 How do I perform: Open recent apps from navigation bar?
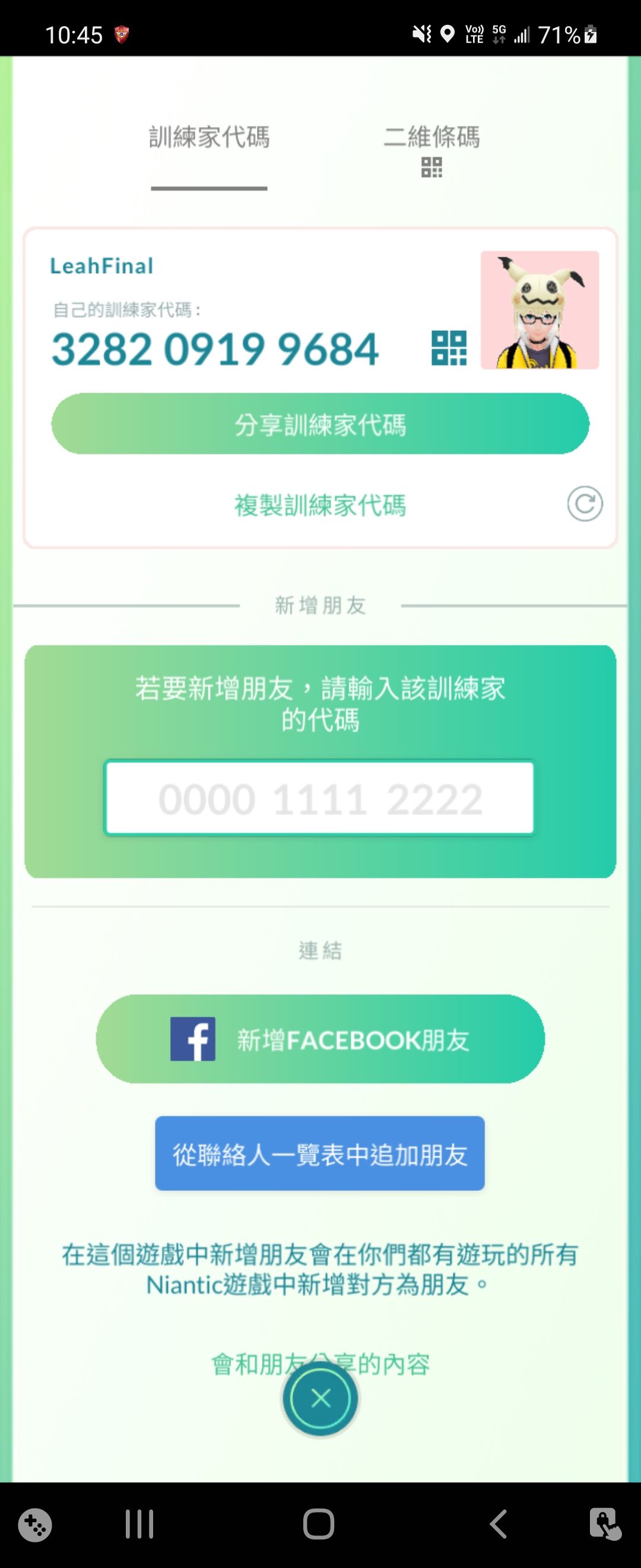click(139, 1524)
